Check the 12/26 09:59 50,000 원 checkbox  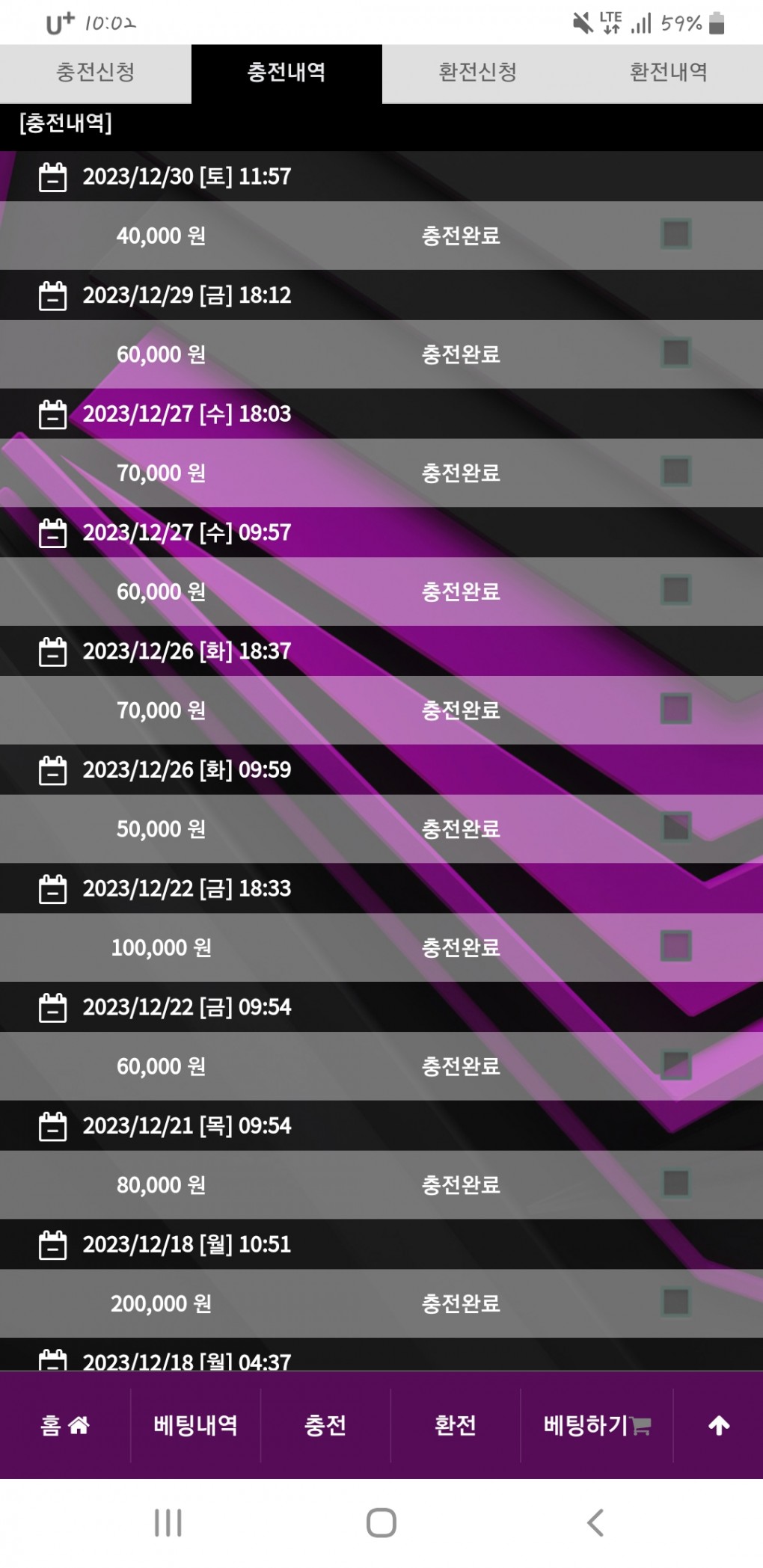click(675, 828)
